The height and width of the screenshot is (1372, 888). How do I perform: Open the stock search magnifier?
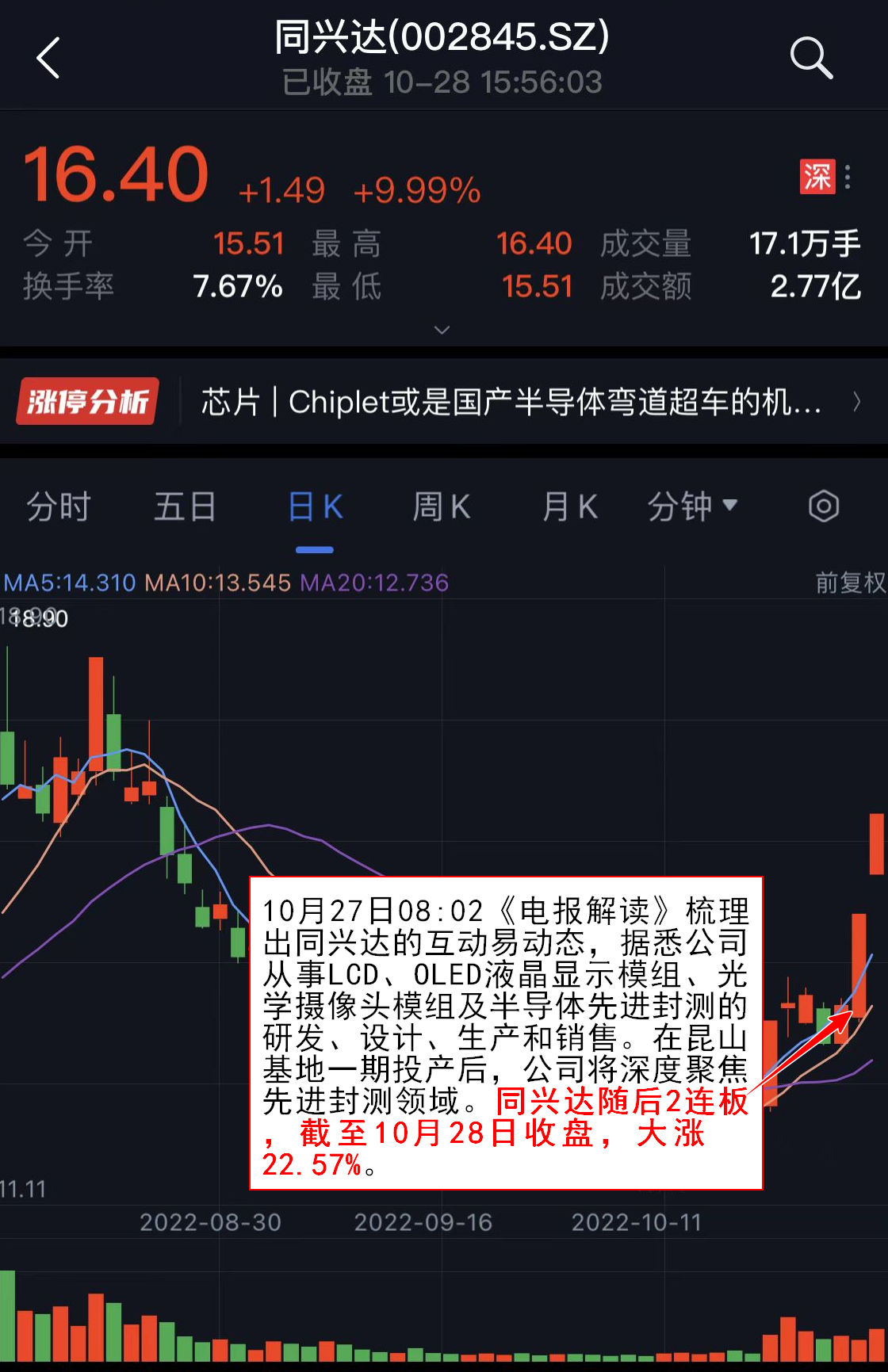[x=811, y=58]
